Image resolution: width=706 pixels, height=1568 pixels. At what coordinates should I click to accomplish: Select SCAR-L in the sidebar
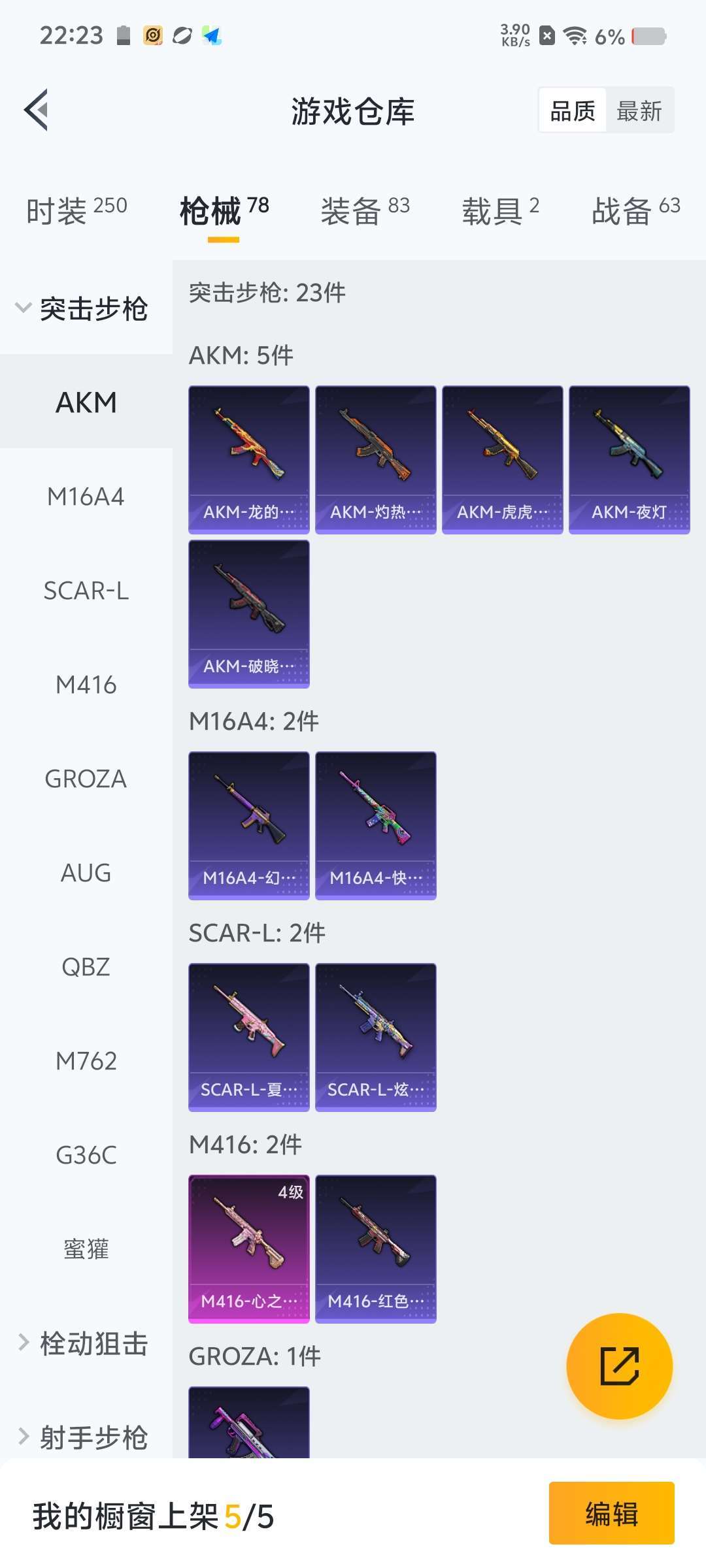coord(86,591)
